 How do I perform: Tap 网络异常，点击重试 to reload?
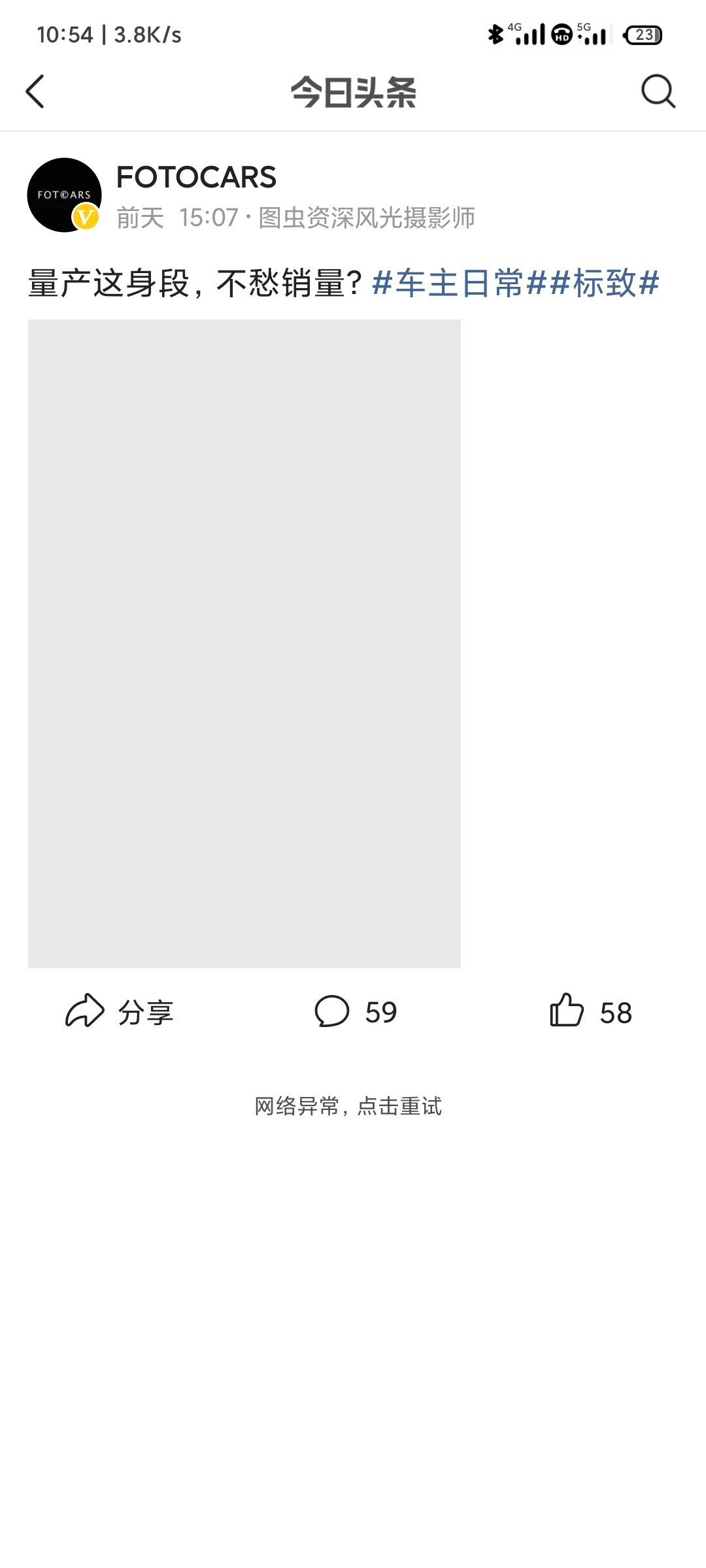pyautogui.click(x=348, y=1106)
